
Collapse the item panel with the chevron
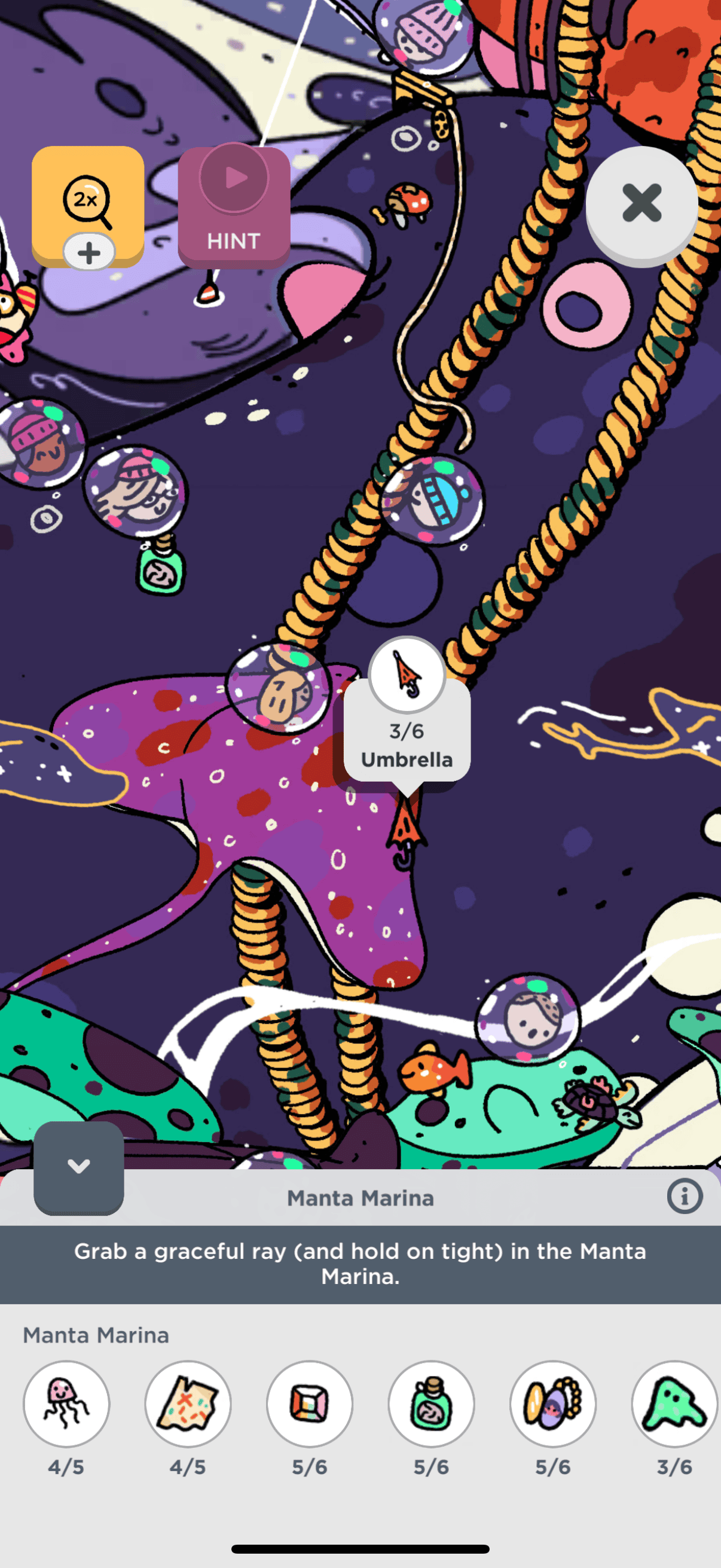pos(78,1166)
